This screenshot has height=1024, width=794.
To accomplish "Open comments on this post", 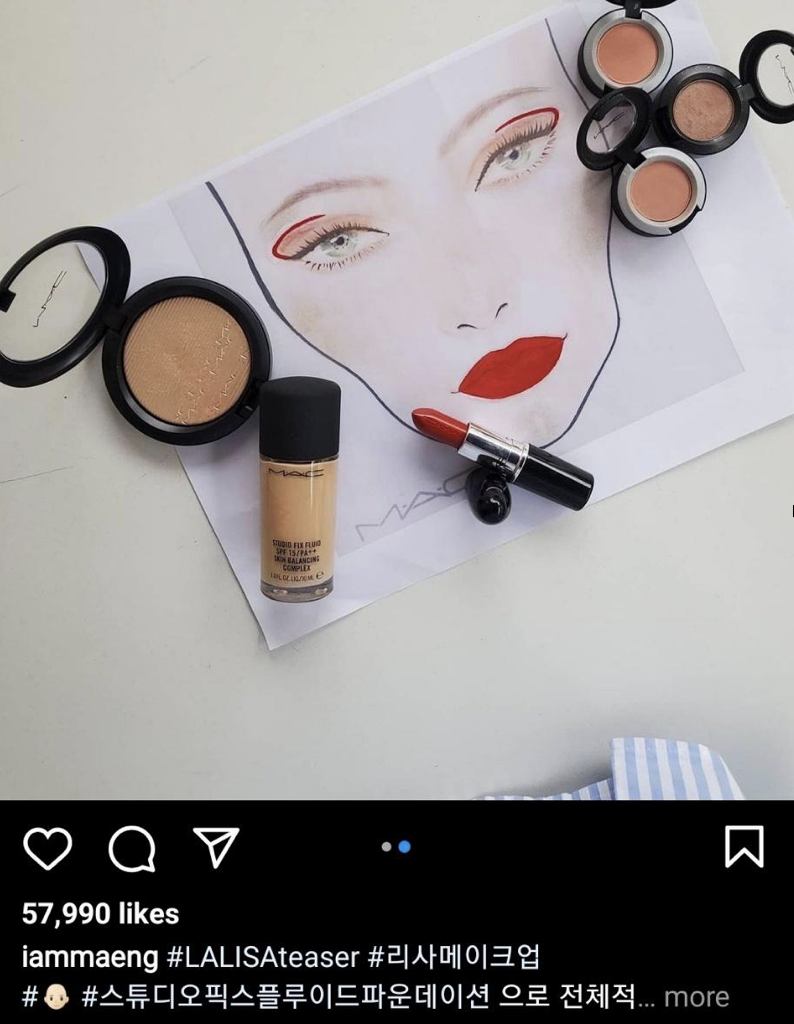I will coord(132,849).
